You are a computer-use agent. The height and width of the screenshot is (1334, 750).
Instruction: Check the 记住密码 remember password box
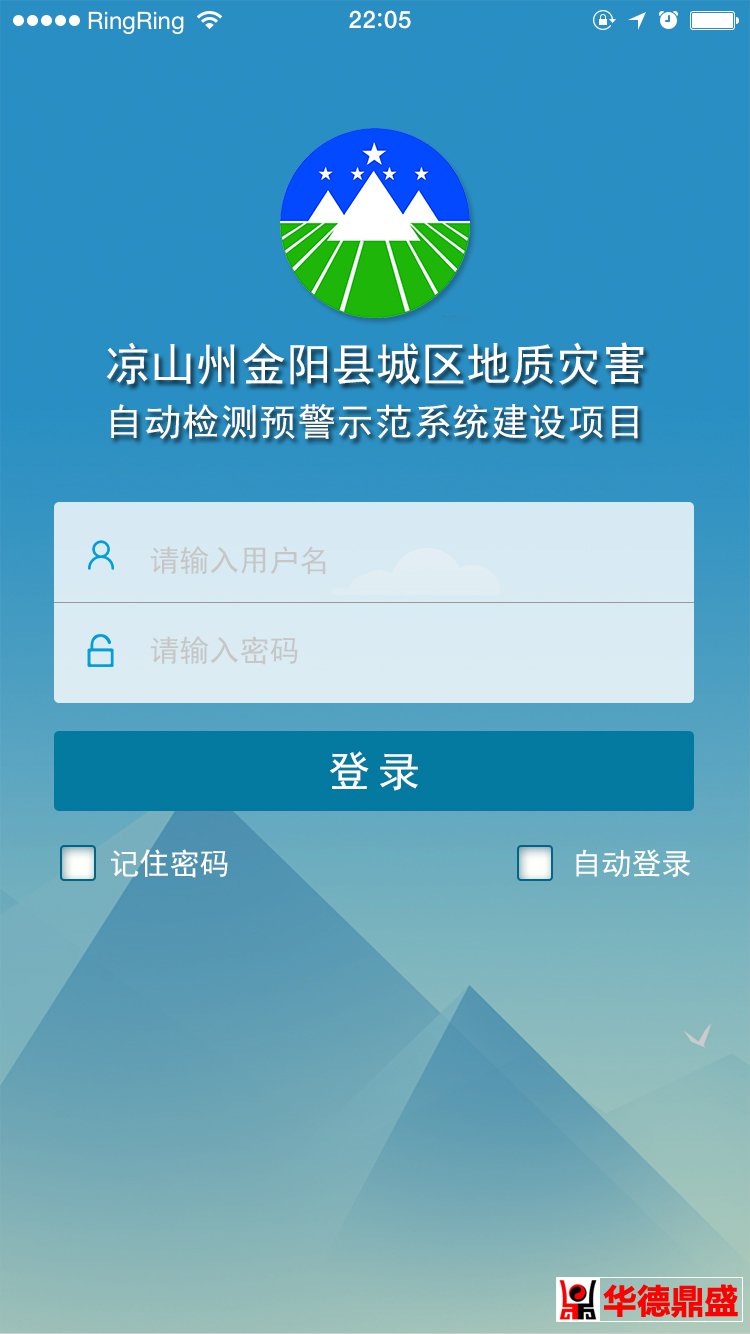(78, 863)
